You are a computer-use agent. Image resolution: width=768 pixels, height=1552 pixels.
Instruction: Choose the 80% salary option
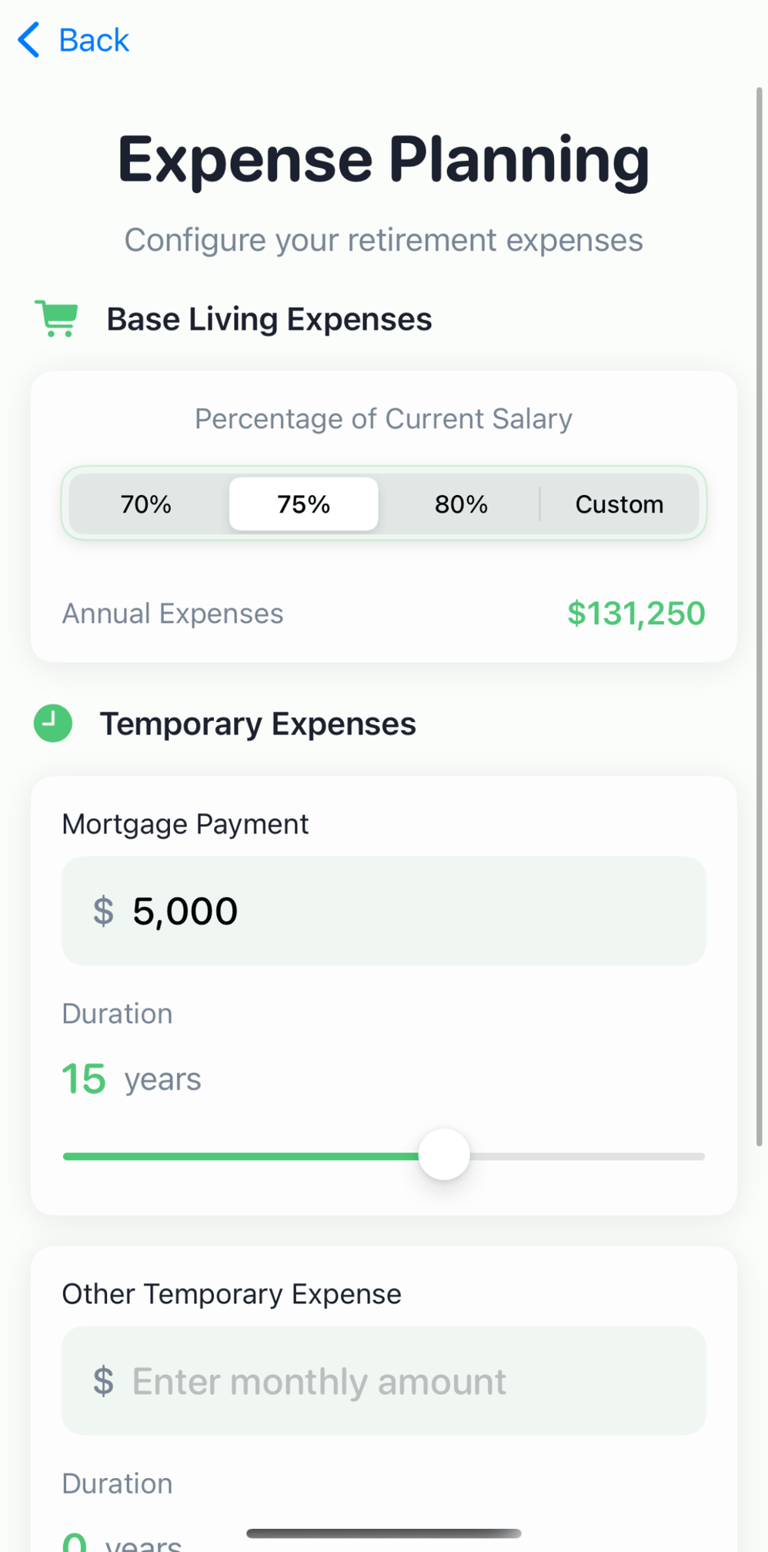[x=461, y=504]
